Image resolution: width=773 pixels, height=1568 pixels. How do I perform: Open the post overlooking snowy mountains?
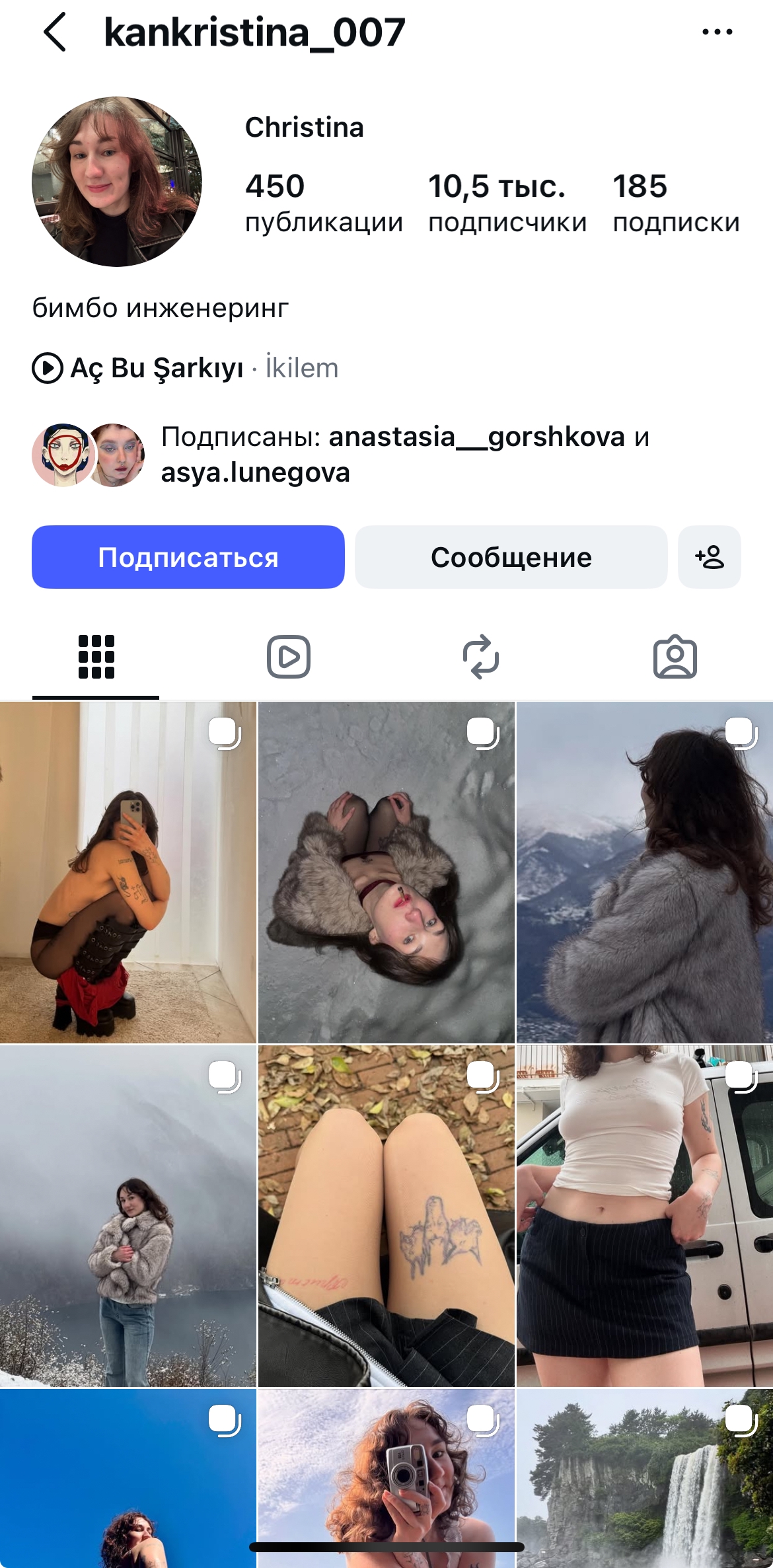pyautogui.click(x=645, y=872)
